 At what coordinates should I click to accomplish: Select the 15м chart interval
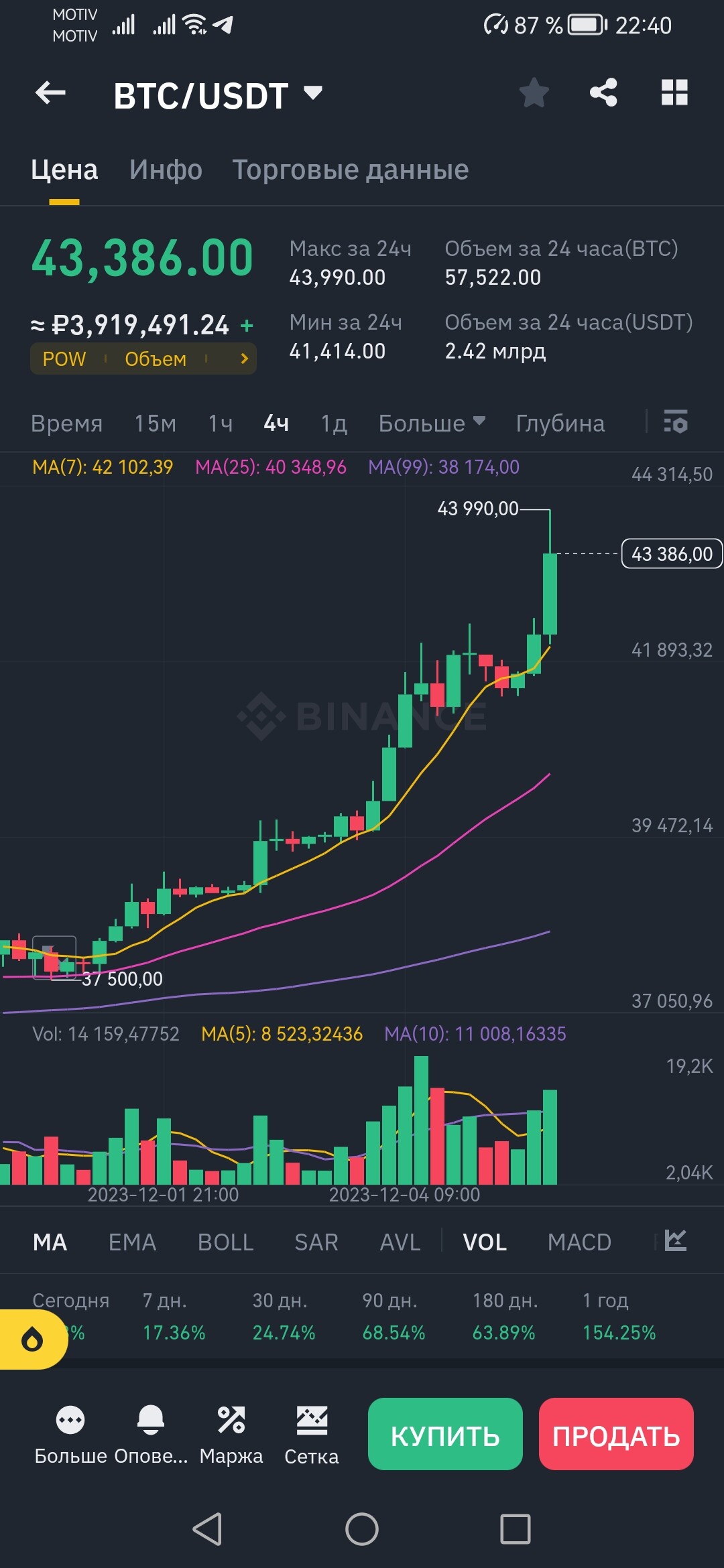[155, 423]
